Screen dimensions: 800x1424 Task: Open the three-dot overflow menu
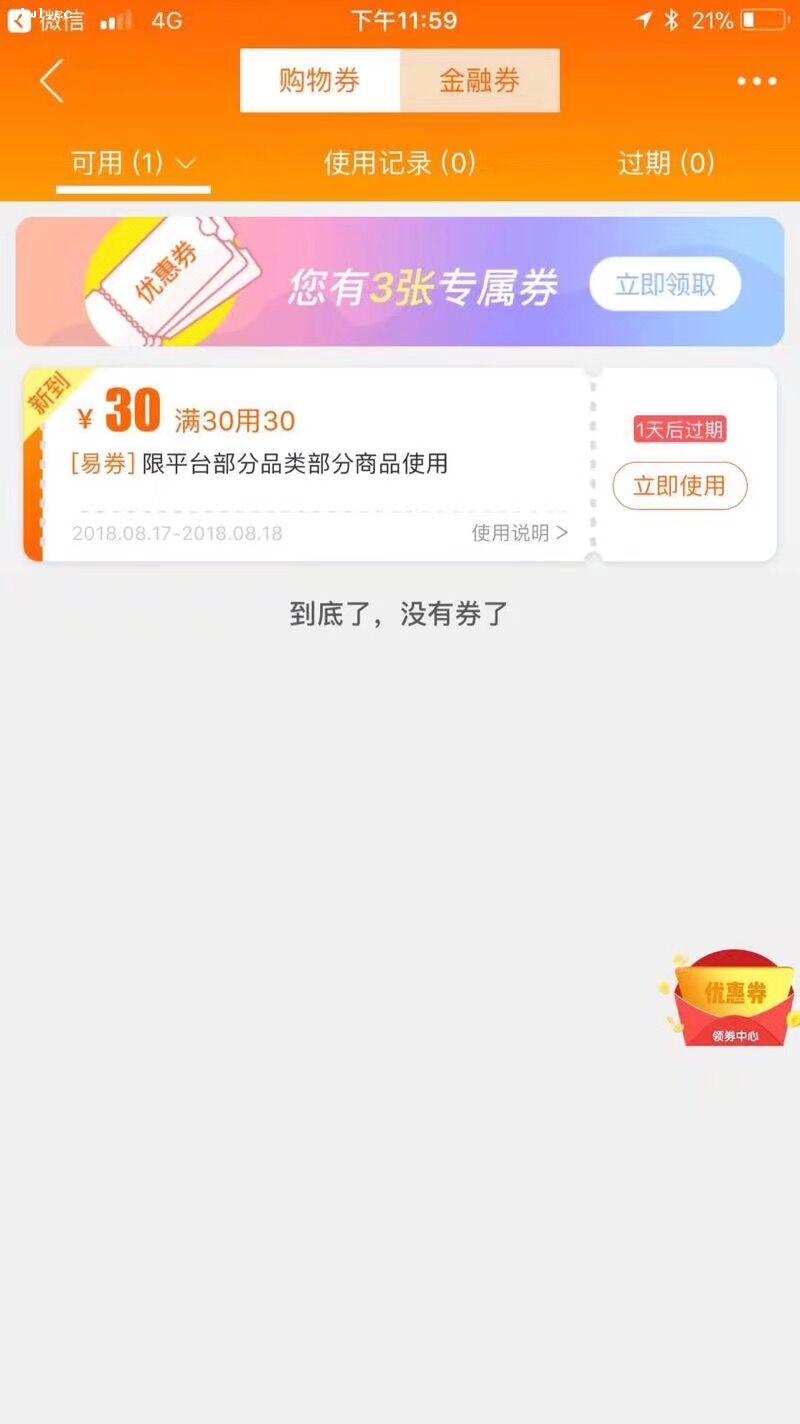pyautogui.click(x=756, y=82)
